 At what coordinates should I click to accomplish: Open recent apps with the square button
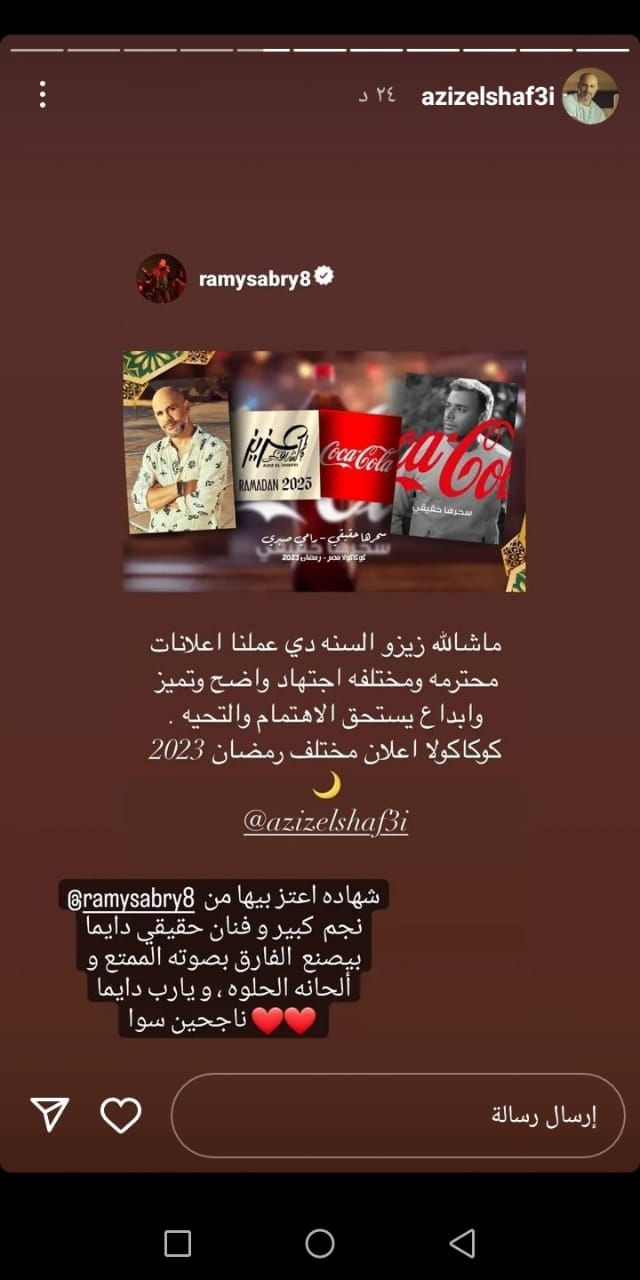pos(177,1243)
